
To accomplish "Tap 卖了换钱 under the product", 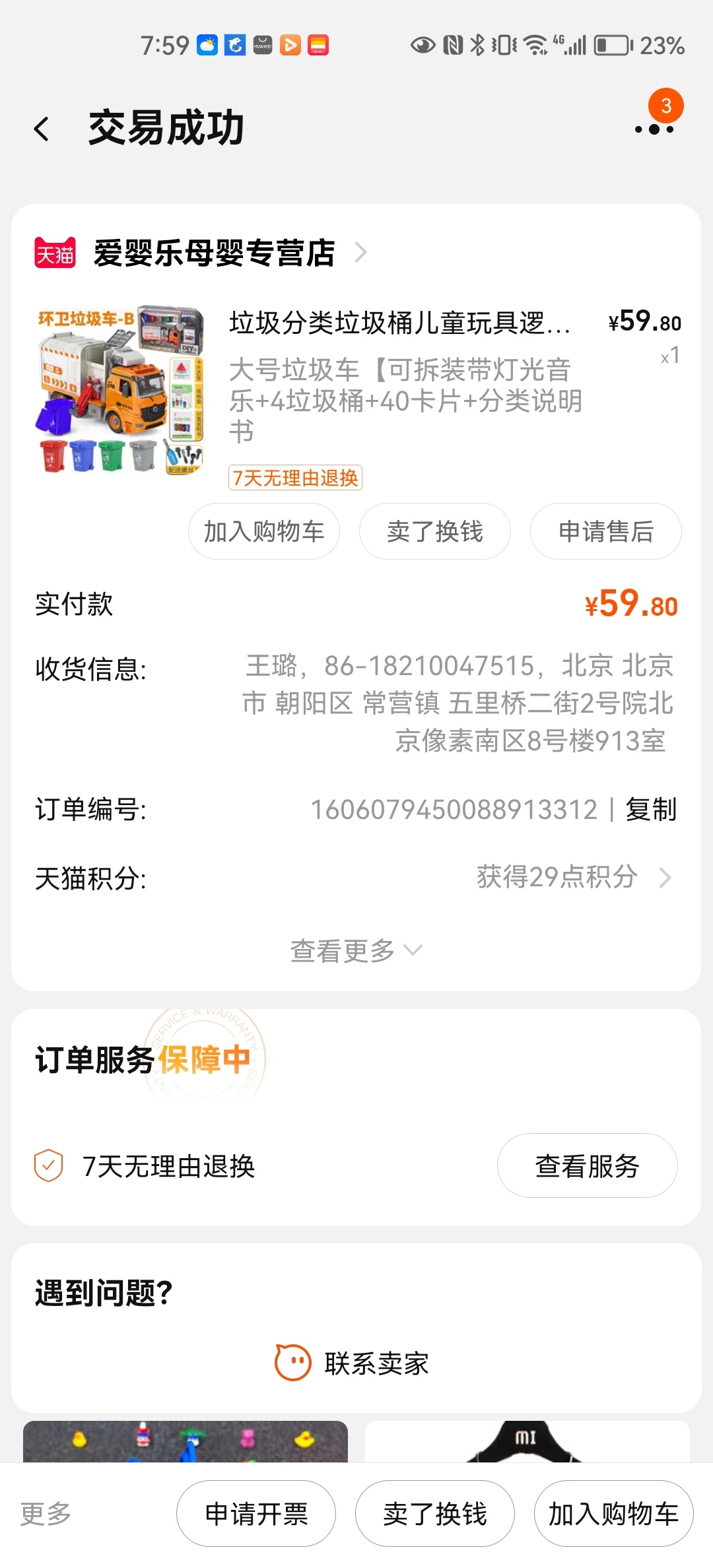I will [434, 532].
